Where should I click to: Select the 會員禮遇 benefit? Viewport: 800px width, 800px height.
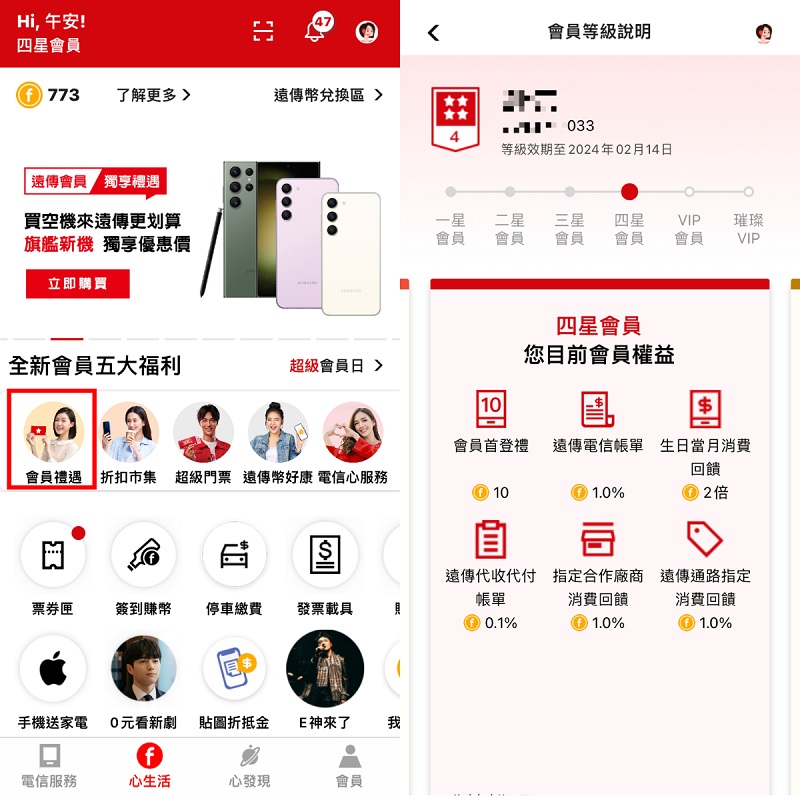point(52,441)
